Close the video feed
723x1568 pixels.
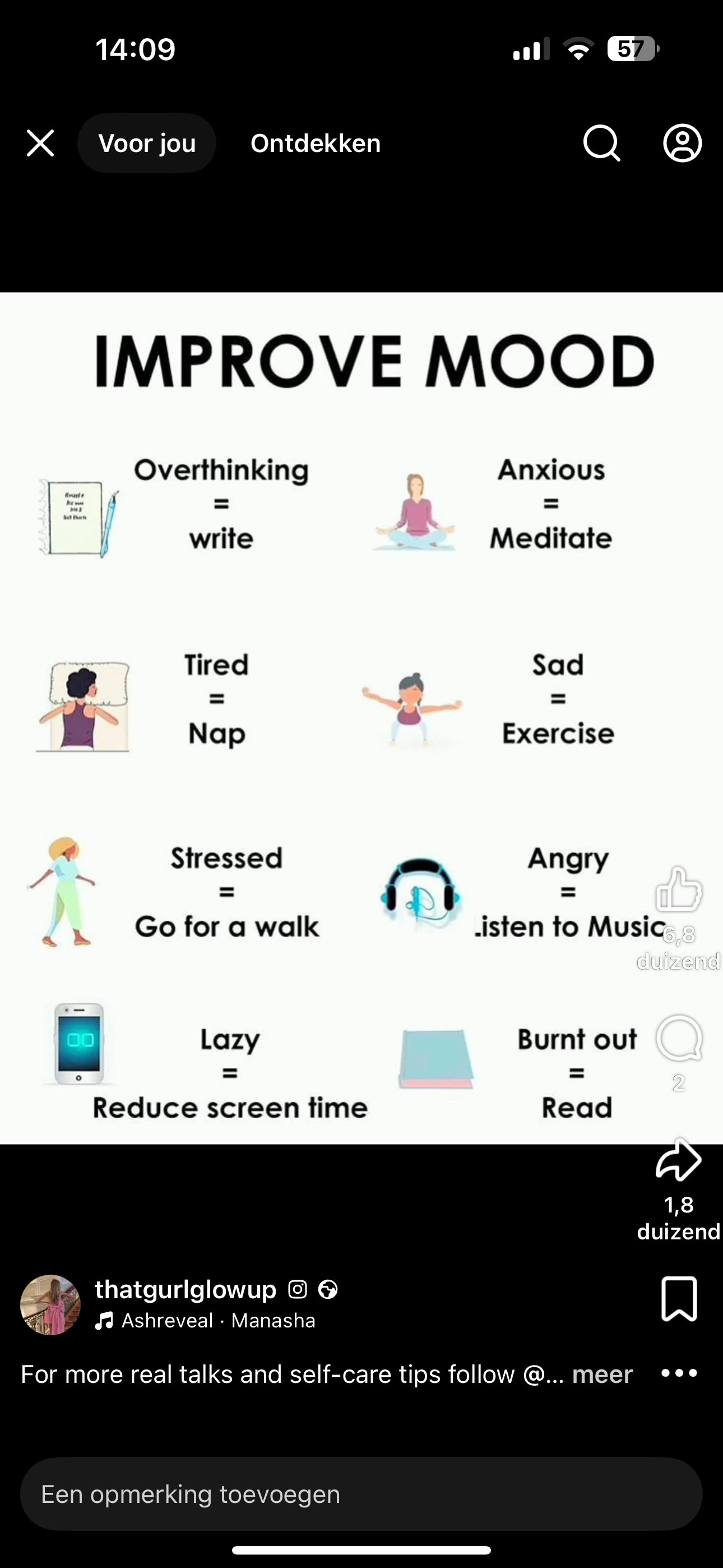click(40, 144)
